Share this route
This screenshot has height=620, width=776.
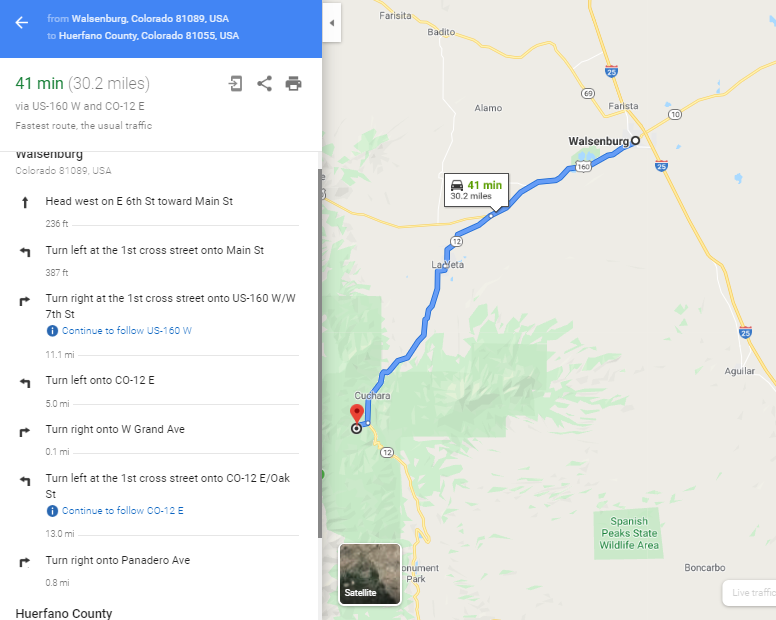[264, 83]
